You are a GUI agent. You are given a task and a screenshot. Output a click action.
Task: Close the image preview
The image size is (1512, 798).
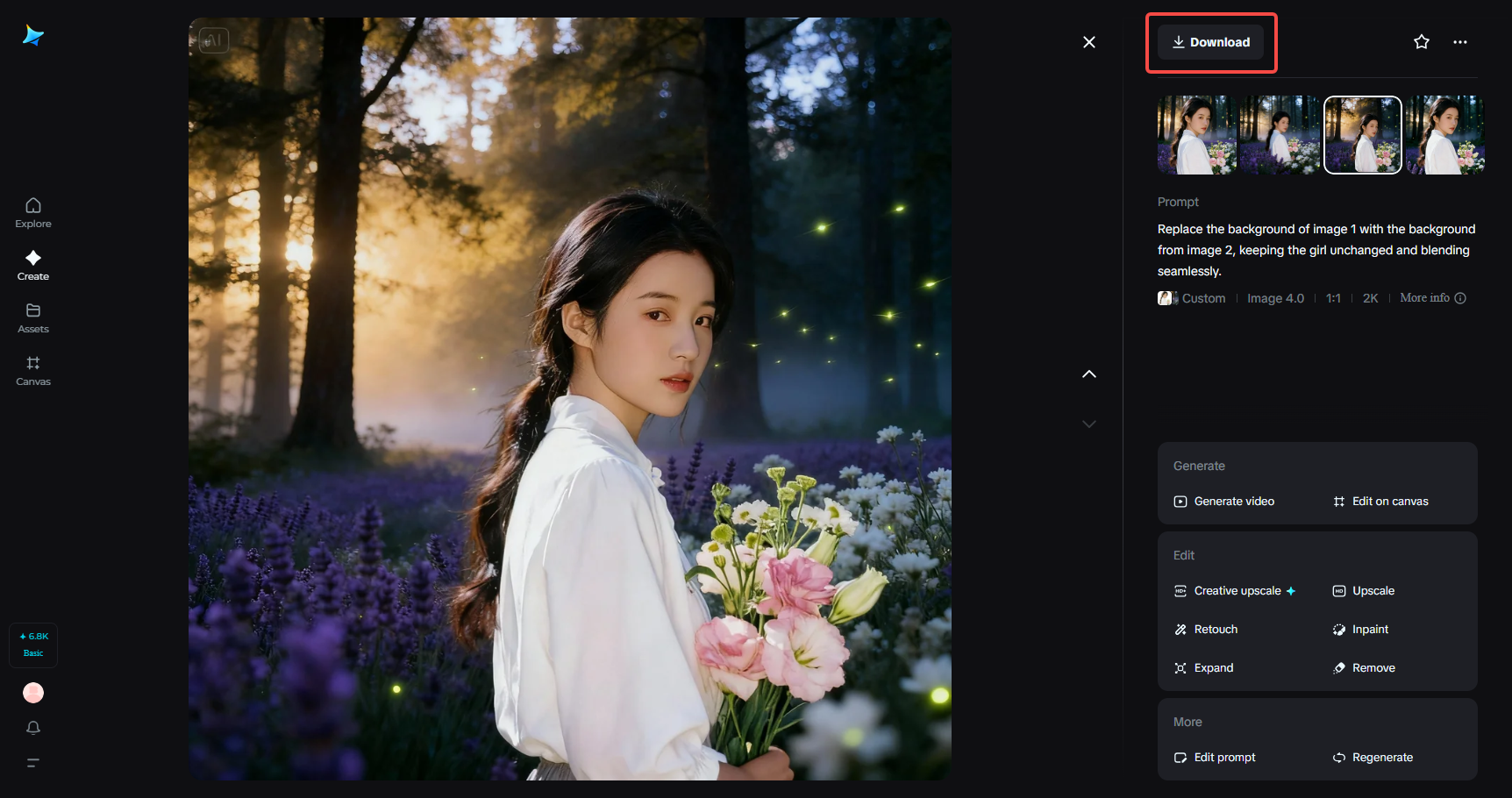(x=1088, y=42)
